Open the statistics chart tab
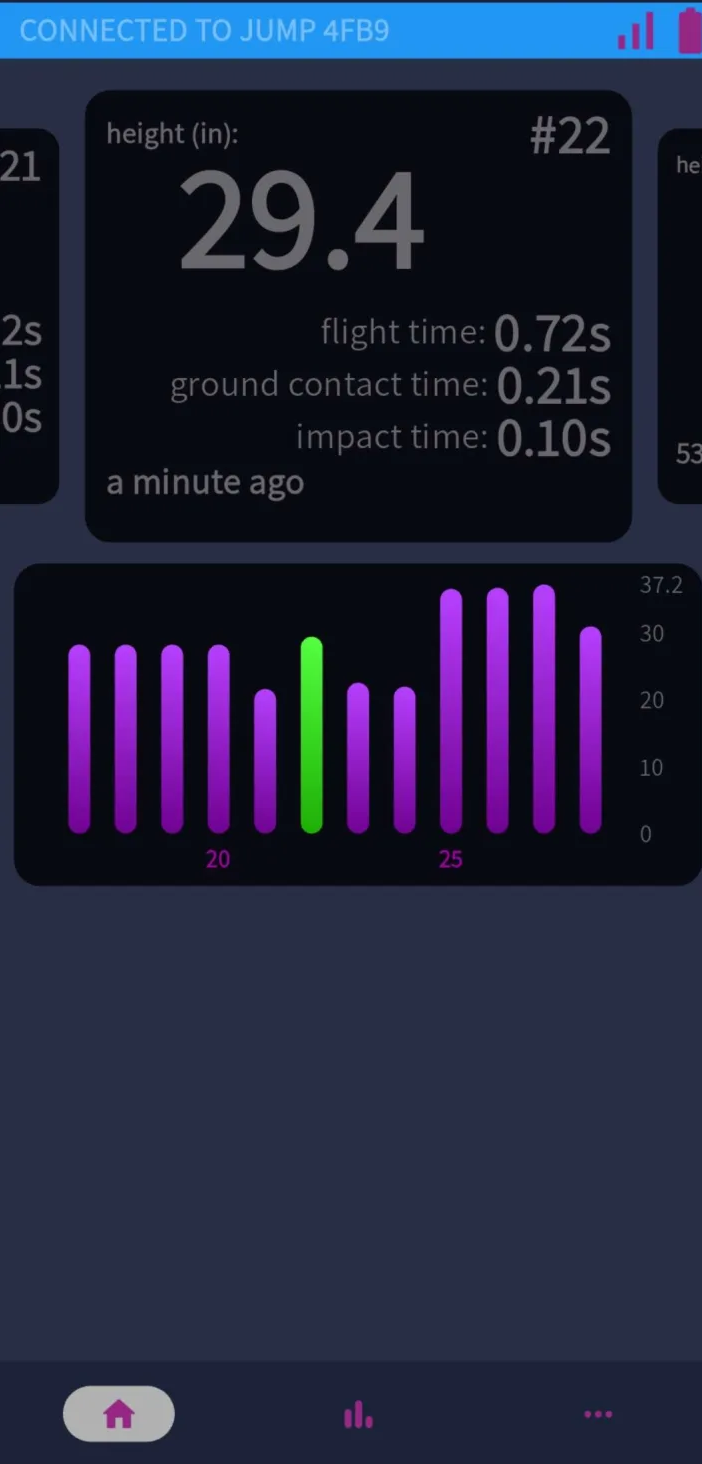Screen dimensions: 702x1464 pyautogui.click(x=358, y=1415)
